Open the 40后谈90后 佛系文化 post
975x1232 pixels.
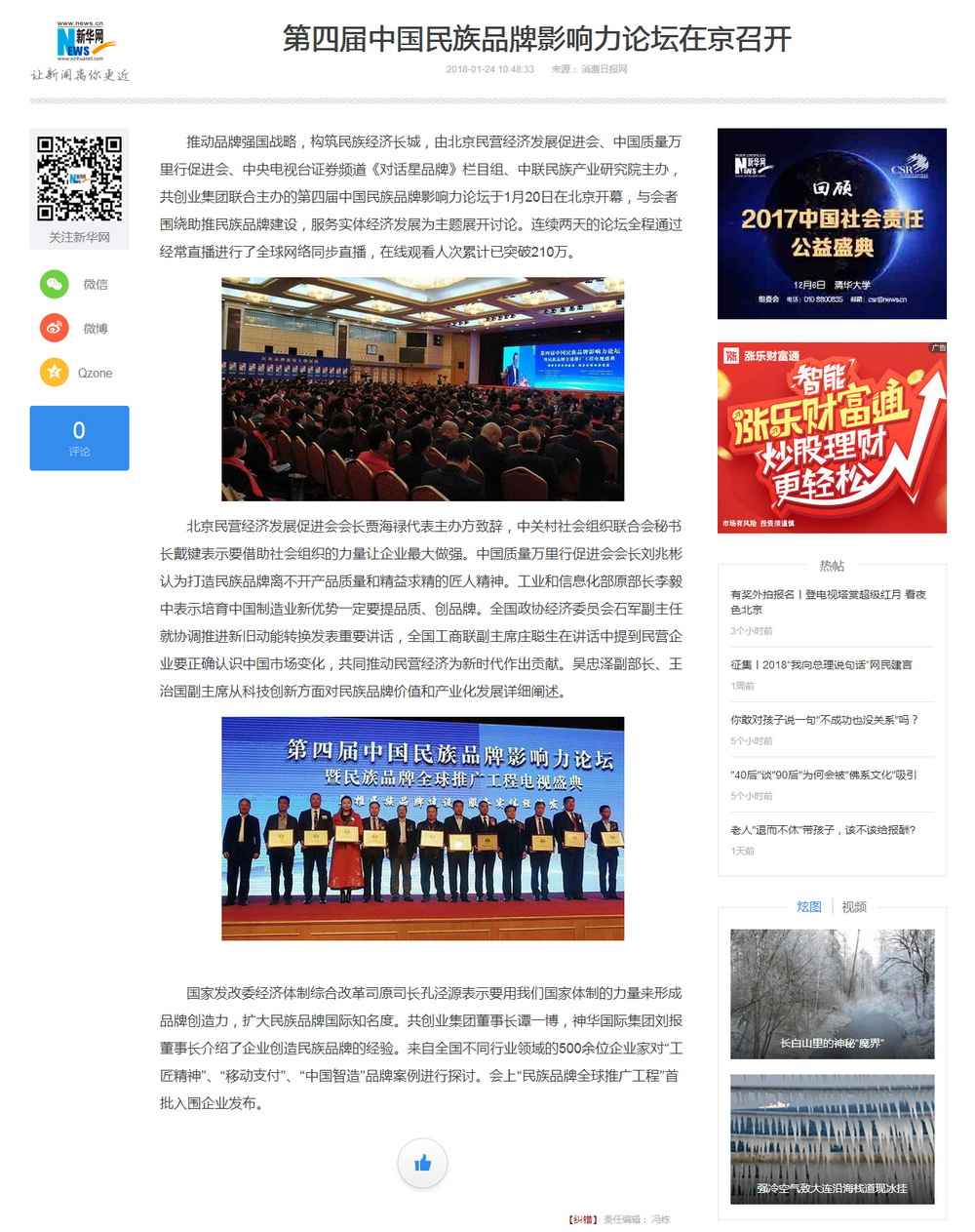pos(823,775)
